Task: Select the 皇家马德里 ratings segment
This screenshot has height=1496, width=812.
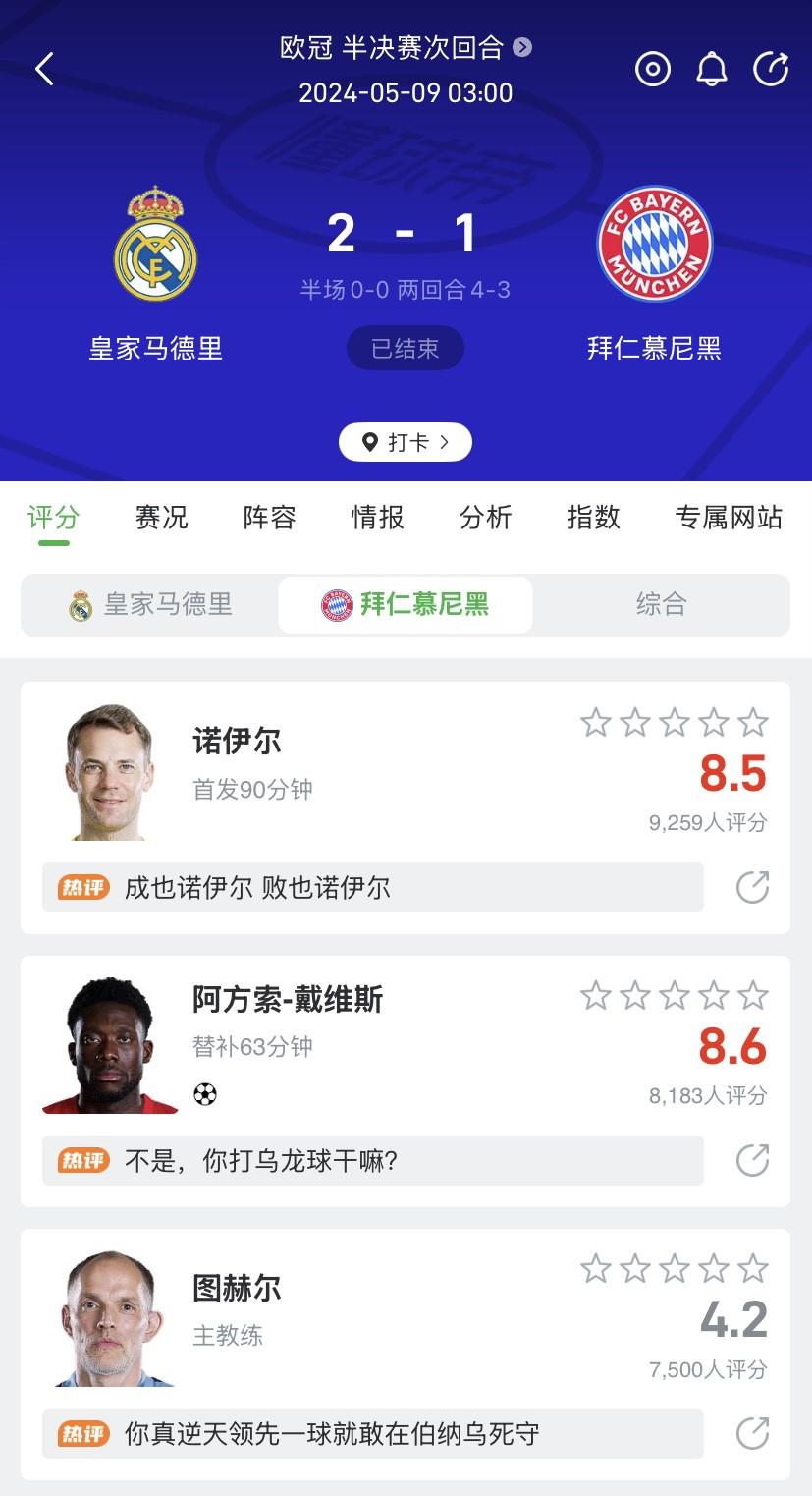Action: pyautogui.click(x=150, y=604)
